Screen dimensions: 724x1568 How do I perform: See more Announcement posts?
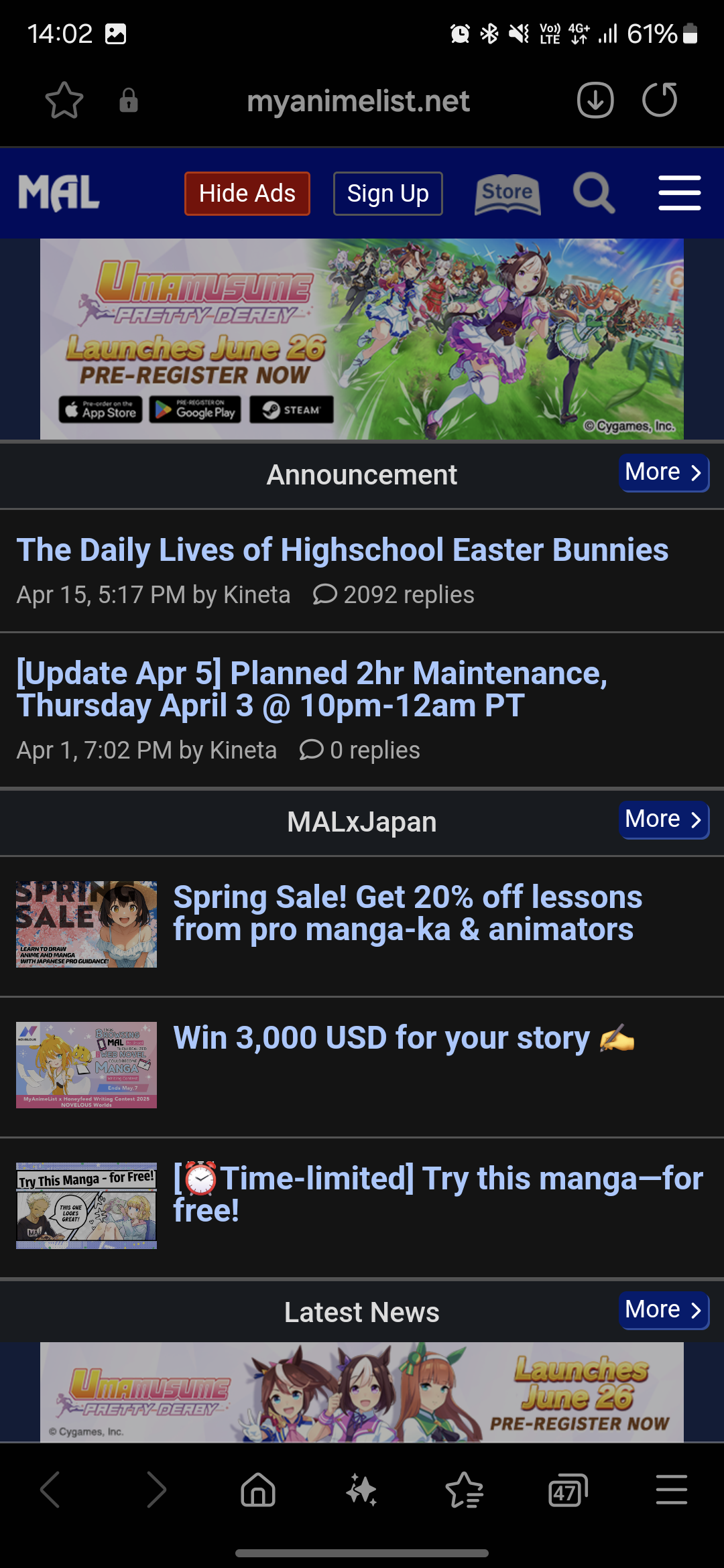coord(664,472)
